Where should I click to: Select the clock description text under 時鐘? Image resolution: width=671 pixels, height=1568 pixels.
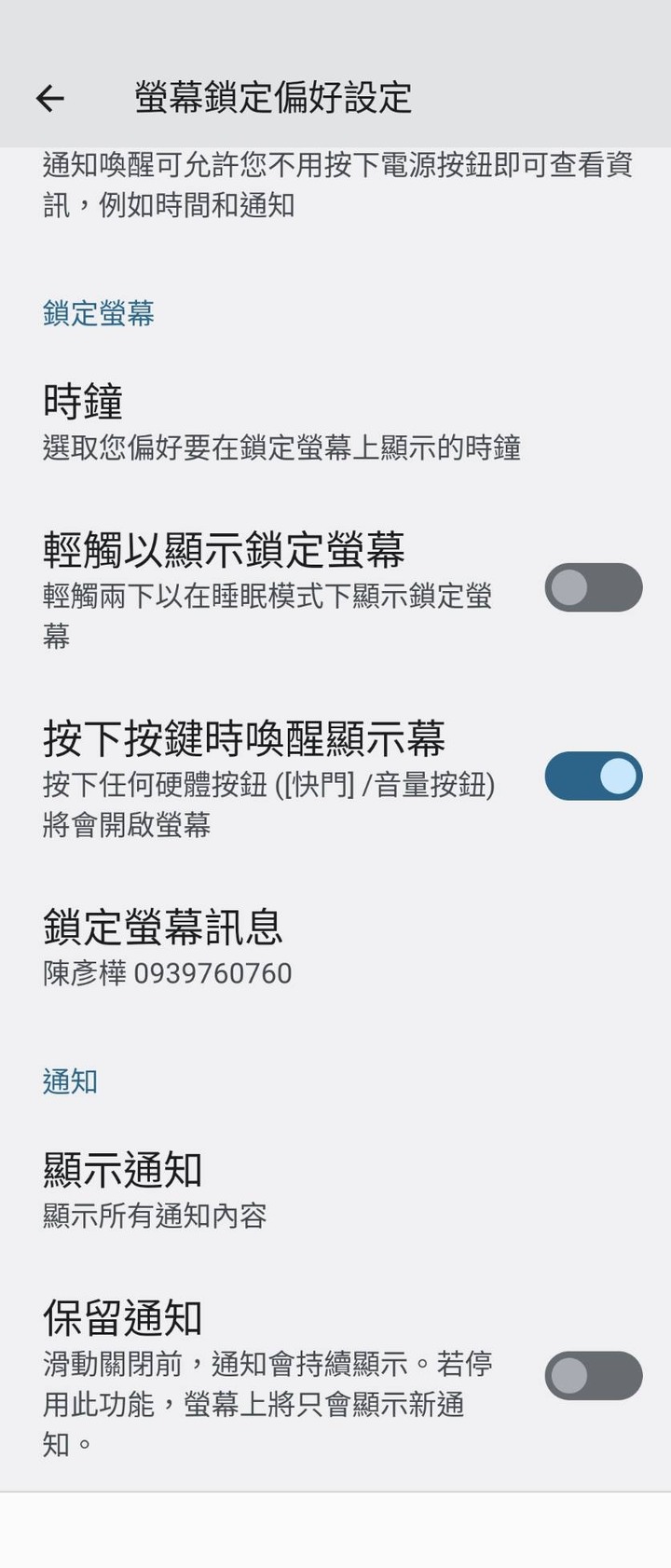coord(284,450)
